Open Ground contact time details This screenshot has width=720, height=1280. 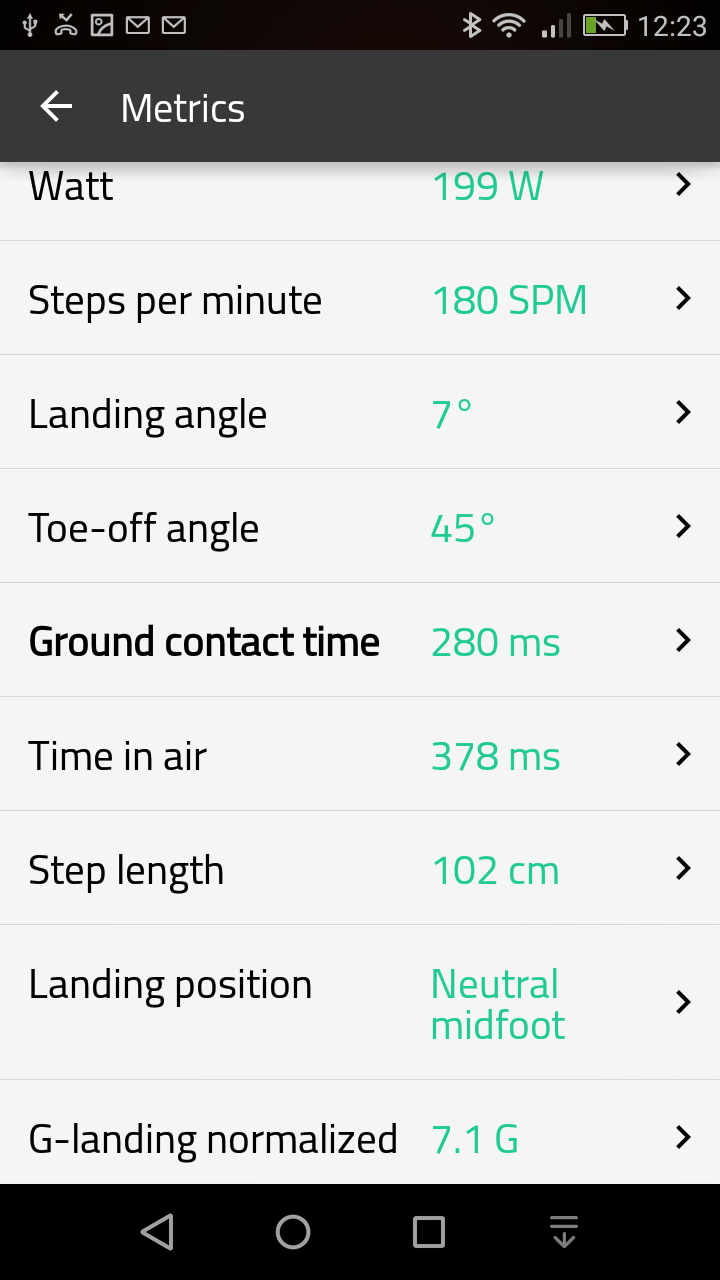[x=360, y=641]
